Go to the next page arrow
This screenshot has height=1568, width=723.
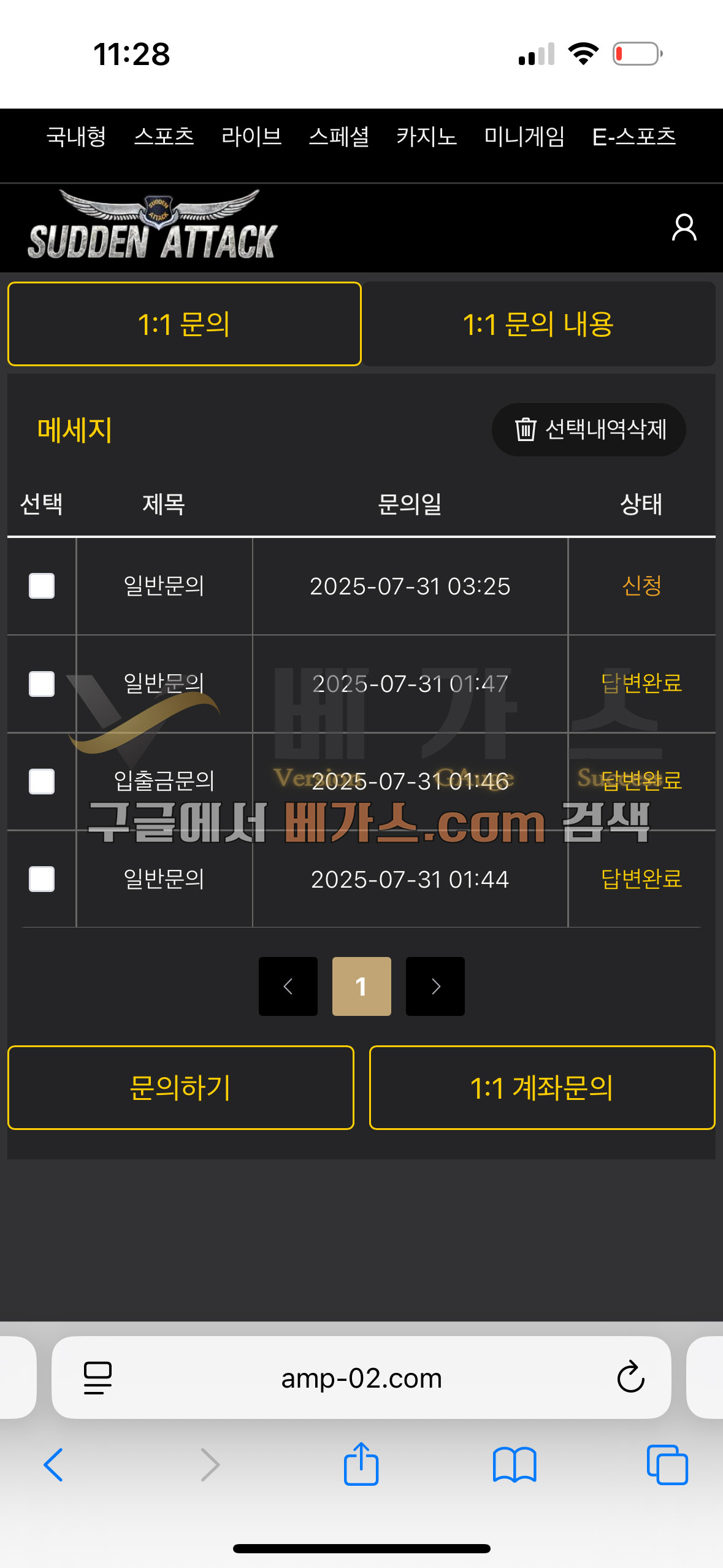click(x=435, y=986)
